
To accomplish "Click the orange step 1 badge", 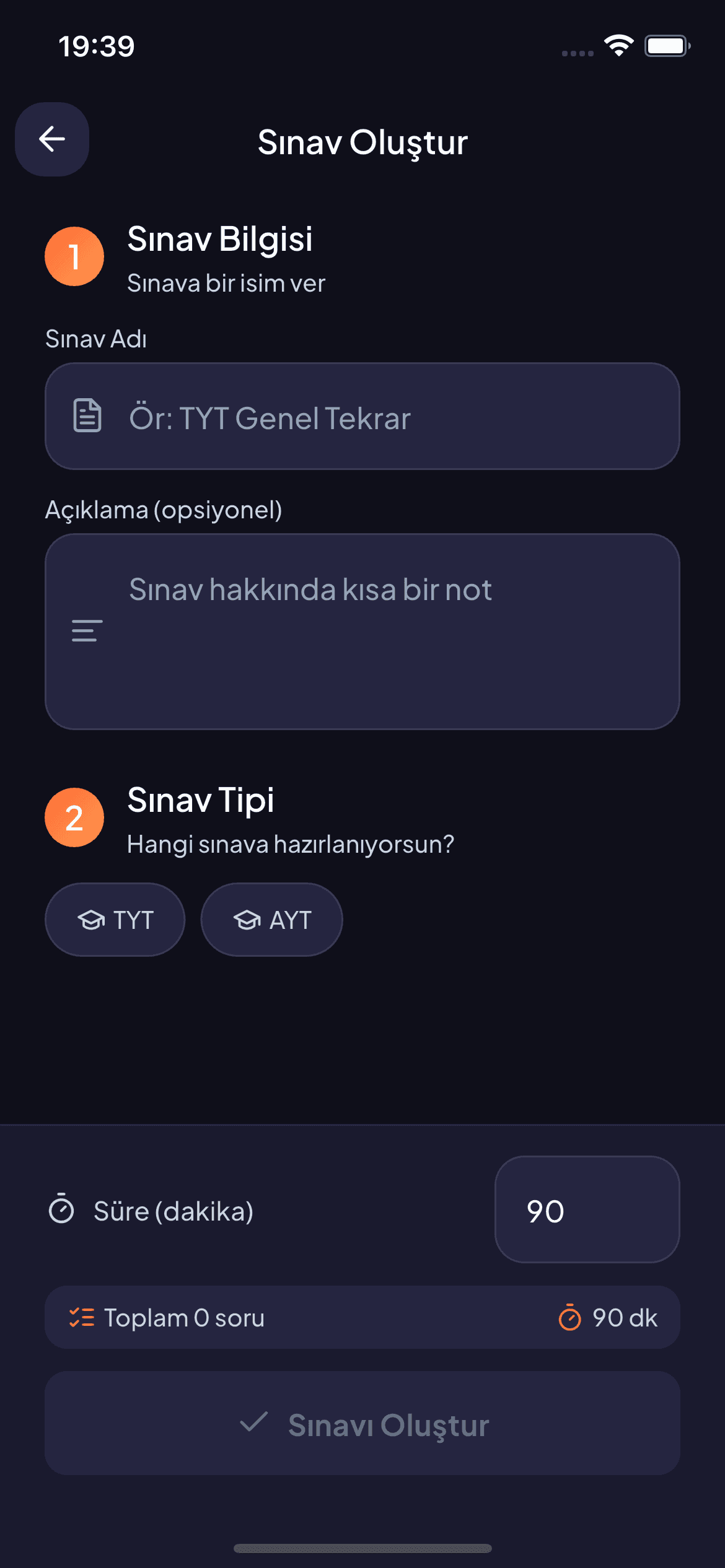I will coord(74,256).
